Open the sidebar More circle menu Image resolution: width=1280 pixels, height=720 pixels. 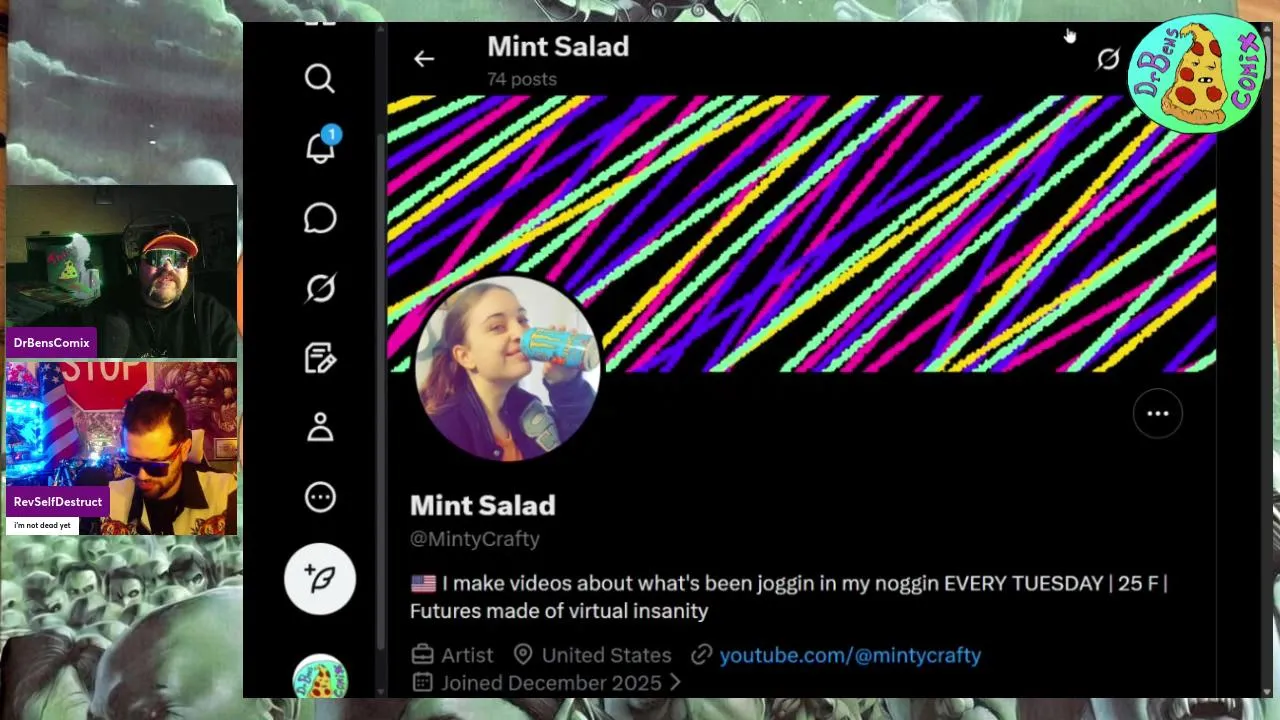click(320, 497)
